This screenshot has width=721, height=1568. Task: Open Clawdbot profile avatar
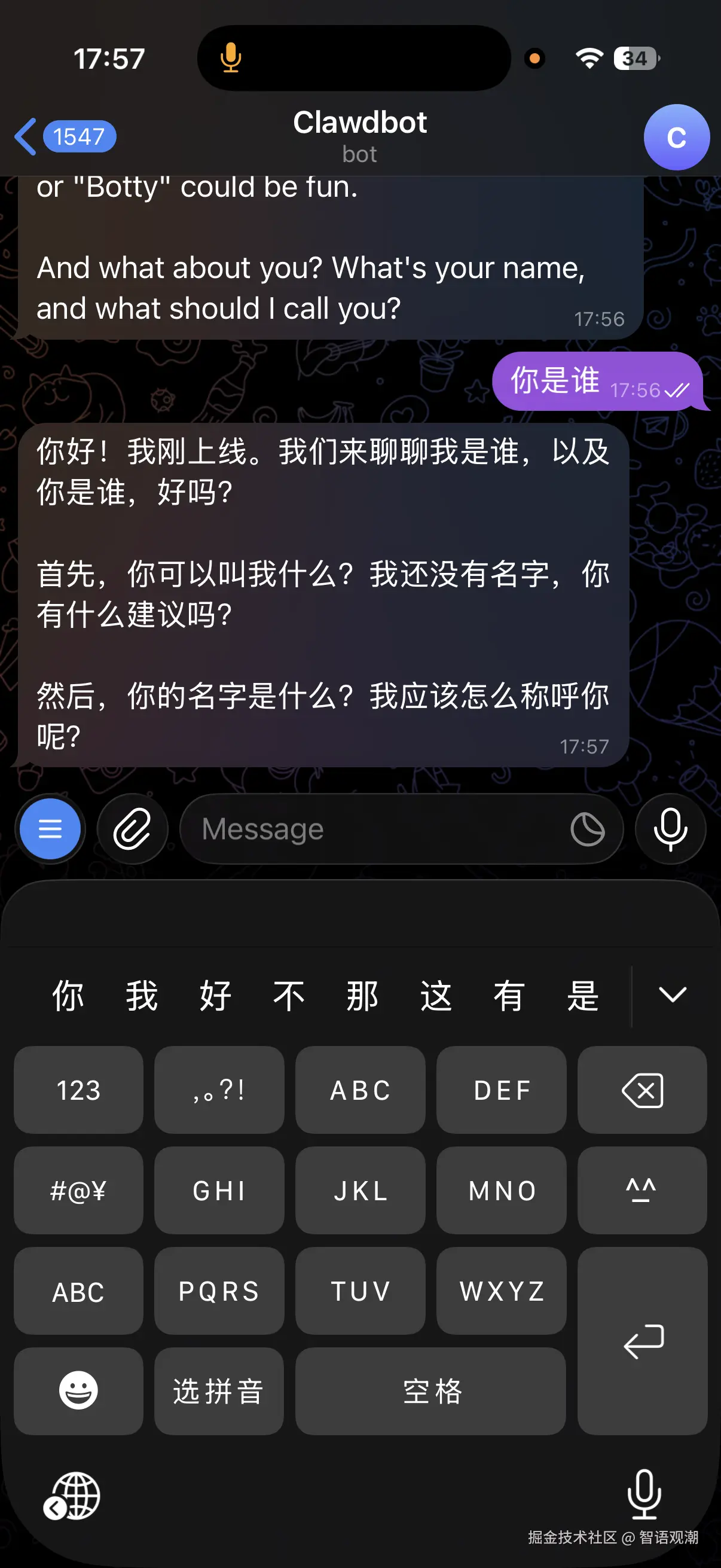(676, 138)
